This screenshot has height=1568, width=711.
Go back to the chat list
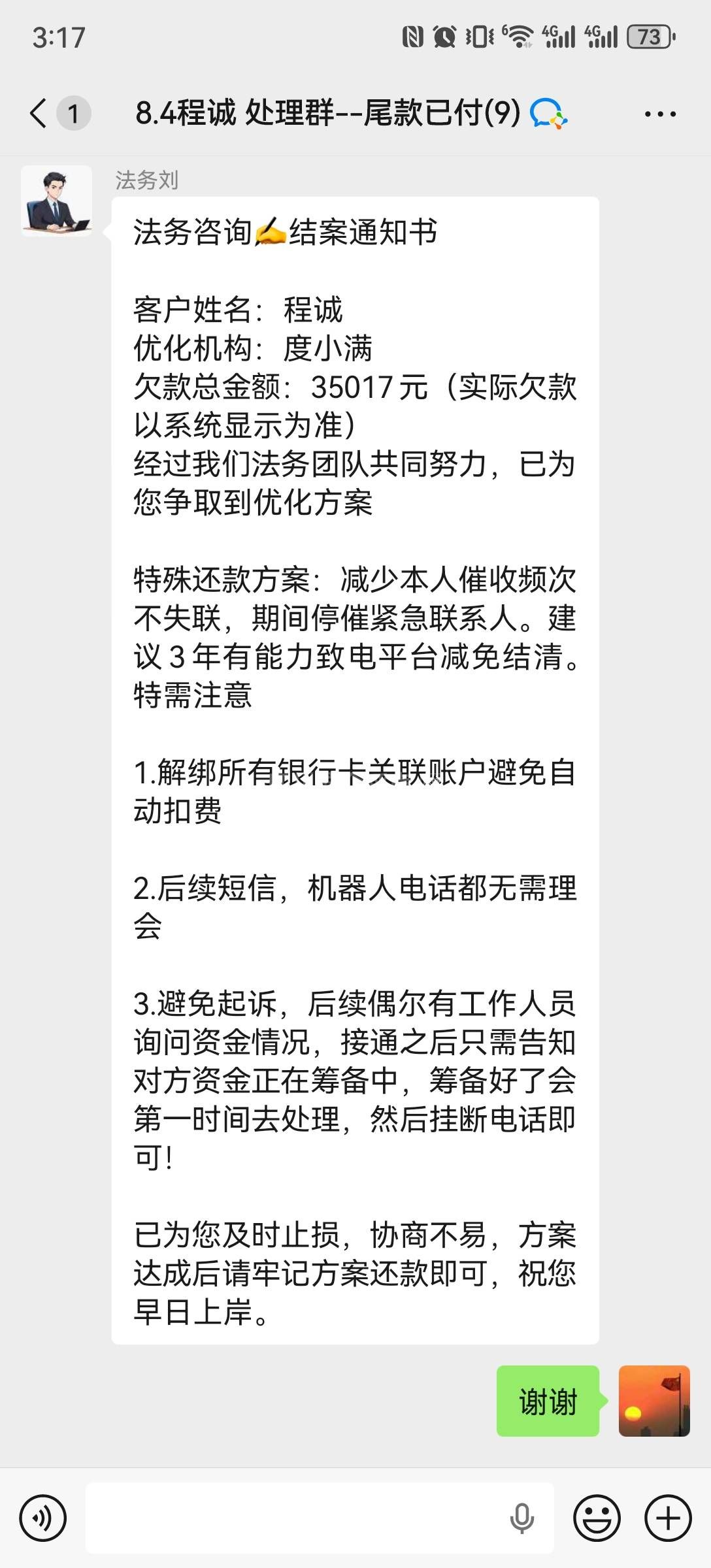pos(41,113)
